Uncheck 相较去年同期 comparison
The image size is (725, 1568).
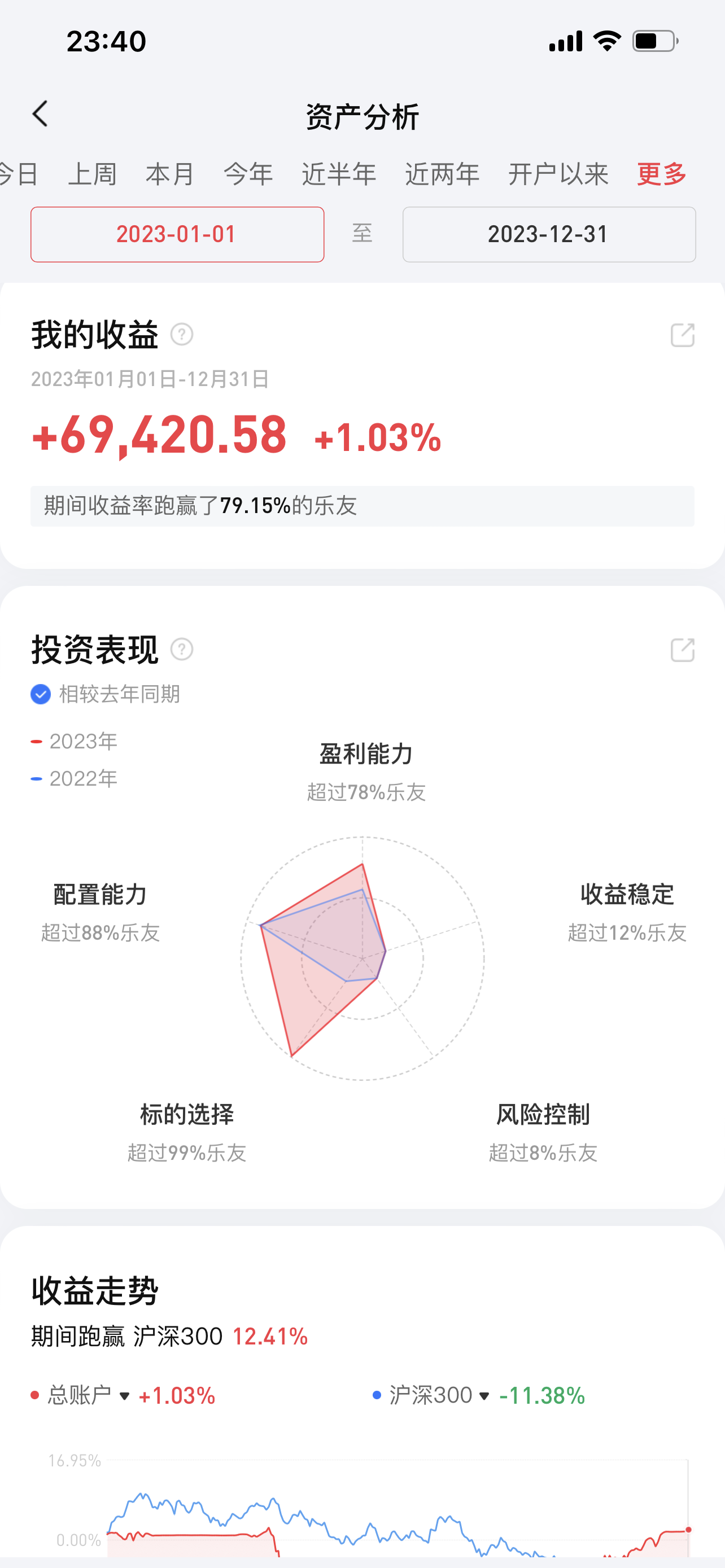coord(41,694)
